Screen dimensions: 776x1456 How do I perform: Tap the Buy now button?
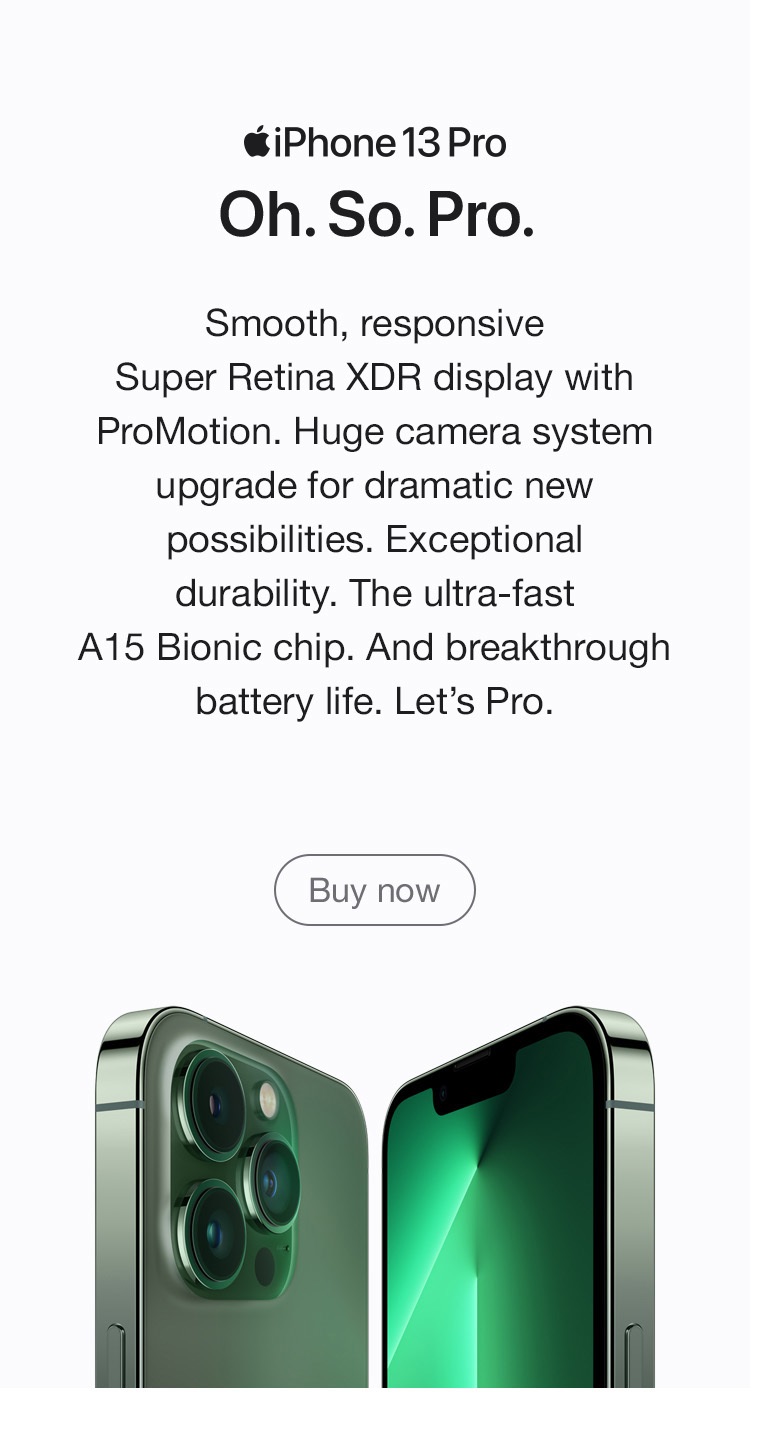[x=374, y=889]
